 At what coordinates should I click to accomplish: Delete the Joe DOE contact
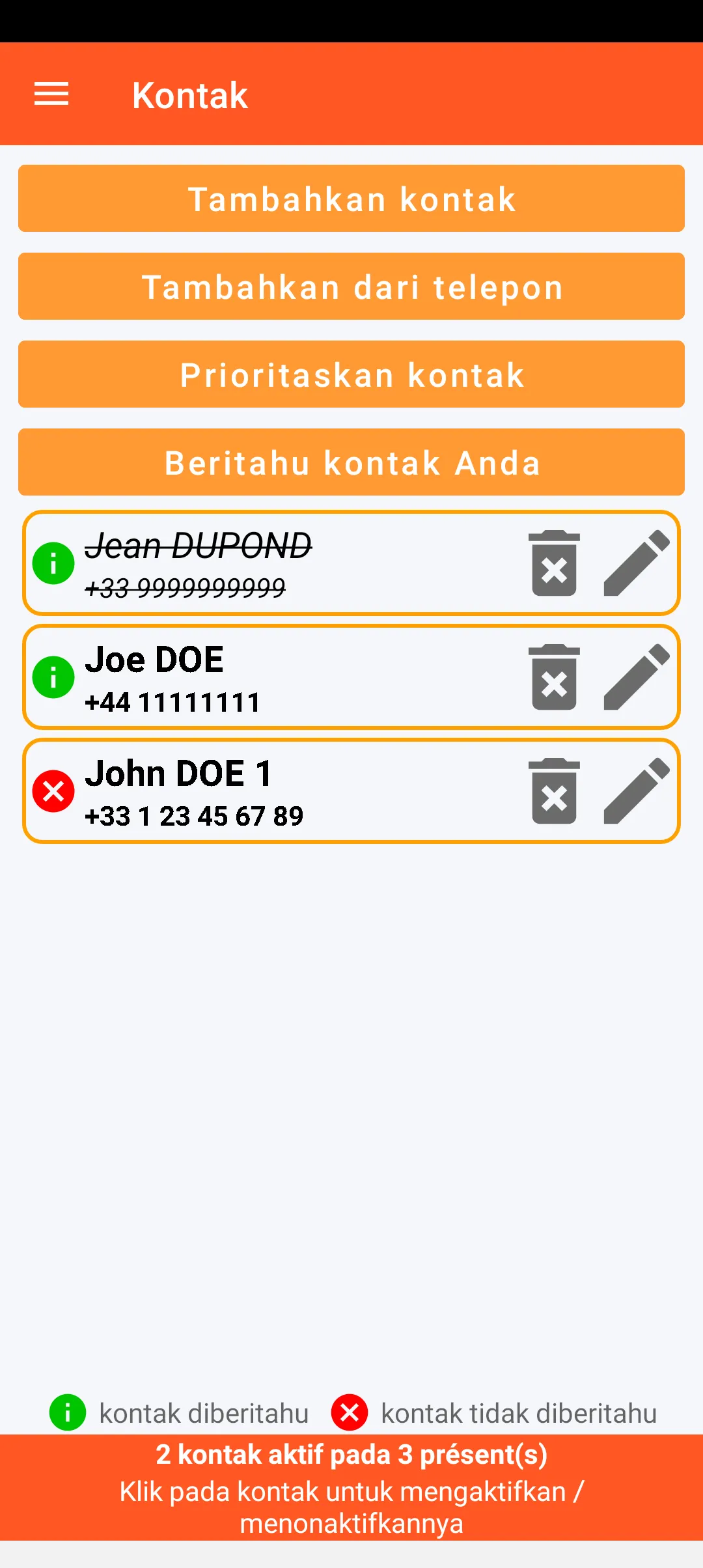tap(554, 677)
